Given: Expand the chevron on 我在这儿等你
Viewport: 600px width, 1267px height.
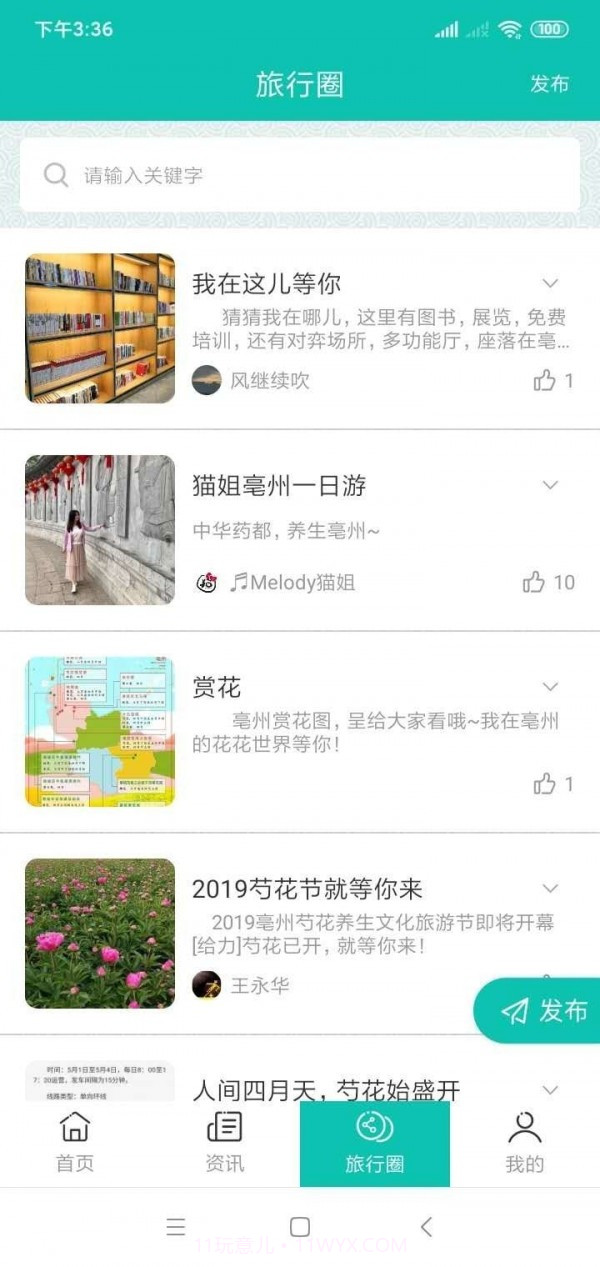Looking at the screenshot, I should point(550,284).
